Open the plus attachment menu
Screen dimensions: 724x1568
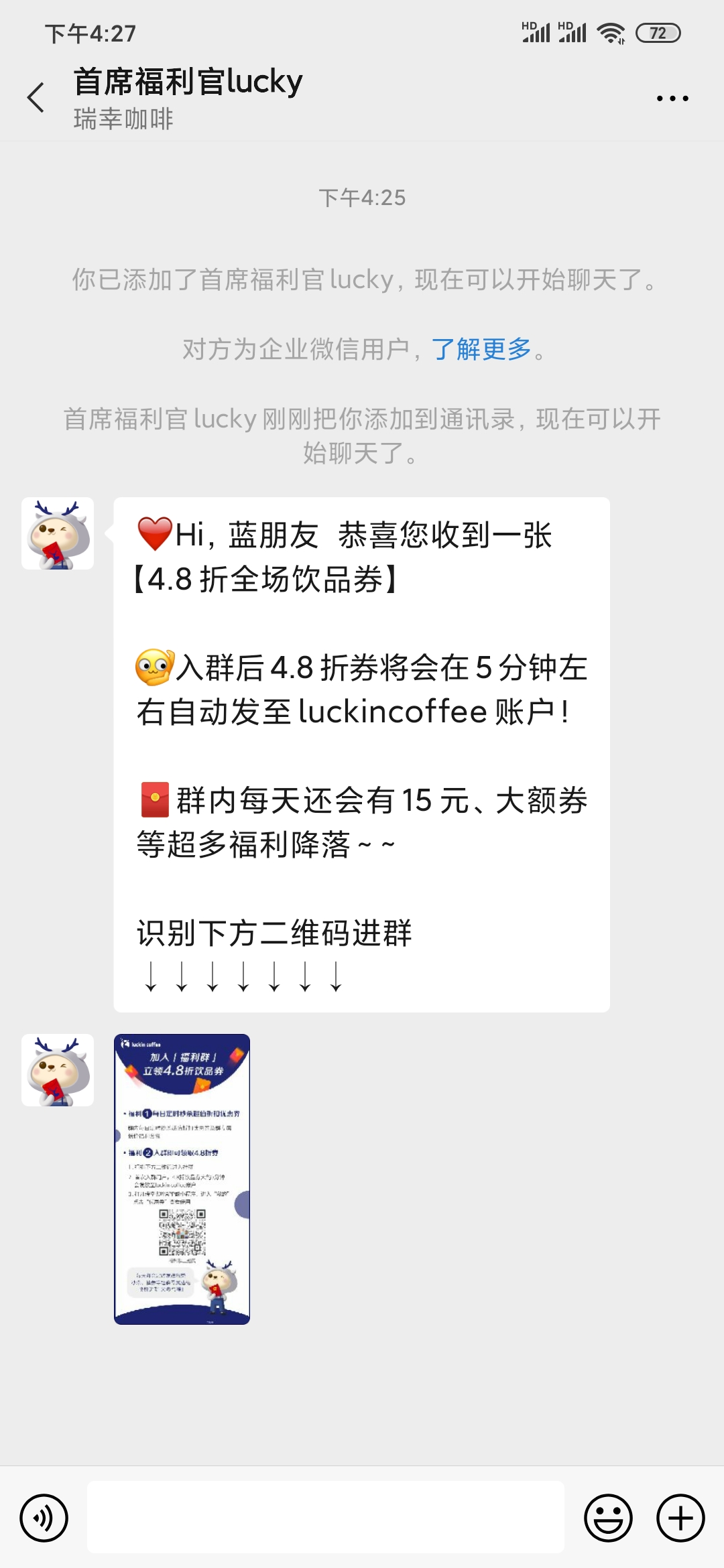pyautogui.click(x=680, y=1518)
